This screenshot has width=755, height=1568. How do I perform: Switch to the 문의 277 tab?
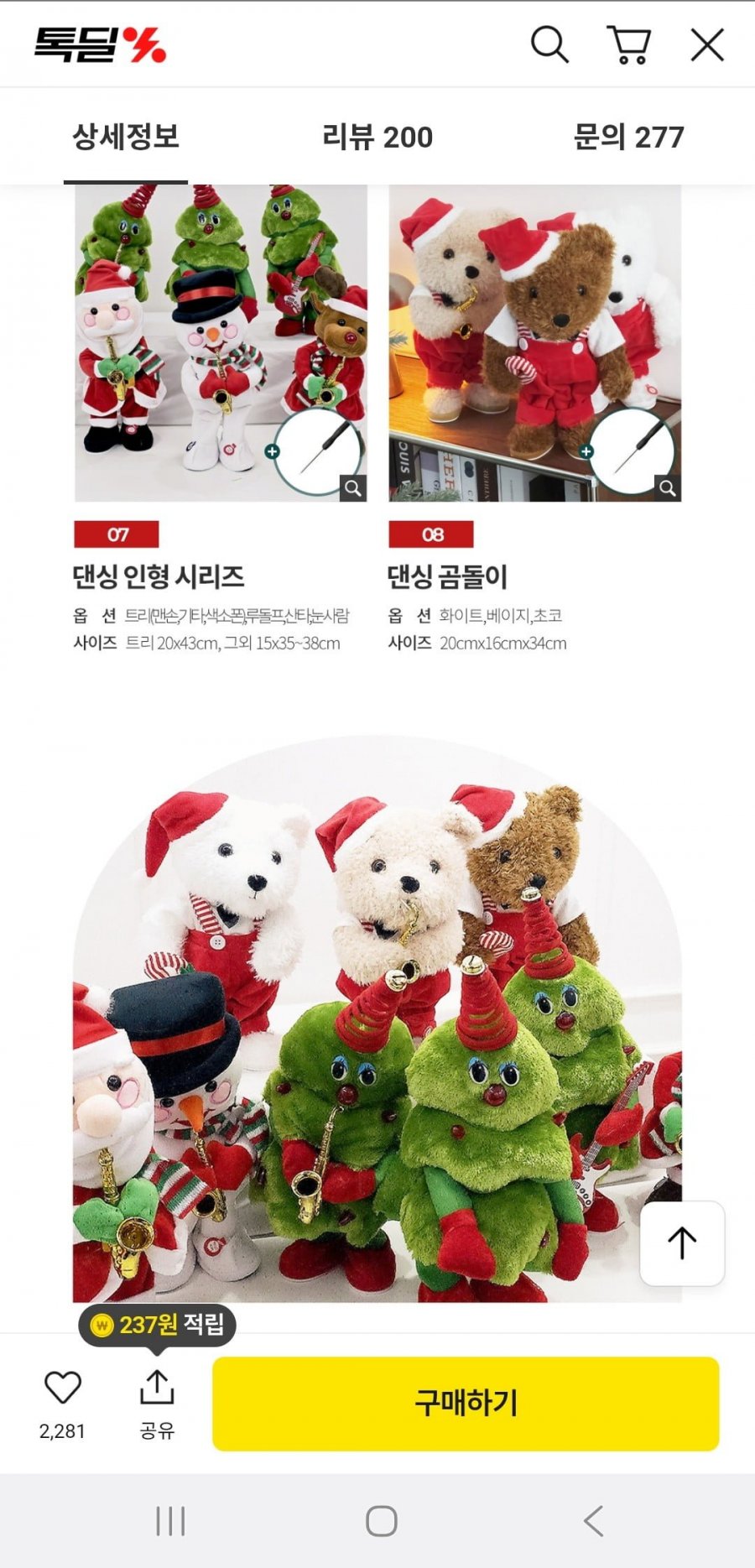[x=628, y=137]
